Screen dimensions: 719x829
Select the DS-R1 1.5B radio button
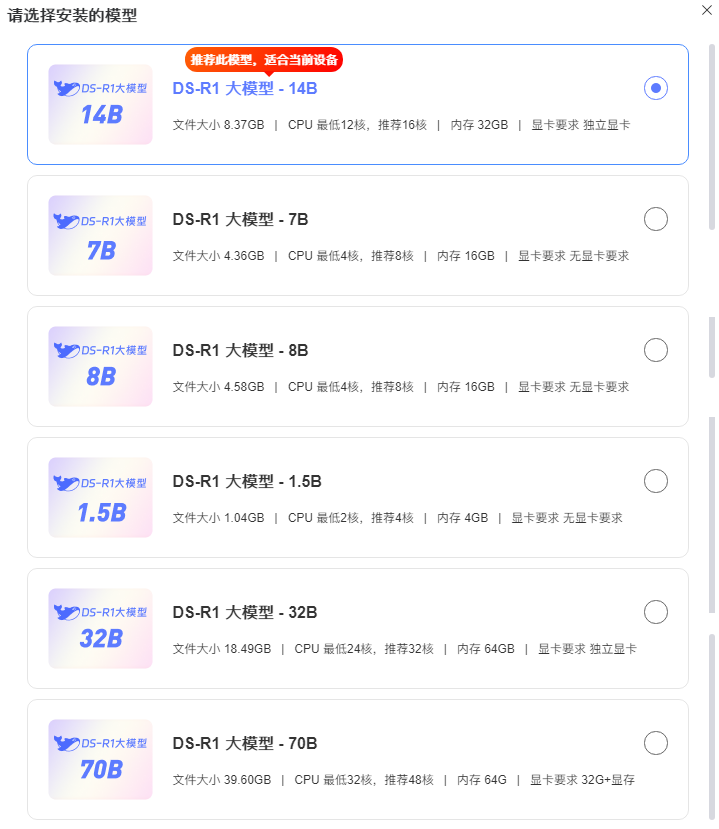pyautogui.click(x=656, y=481)
